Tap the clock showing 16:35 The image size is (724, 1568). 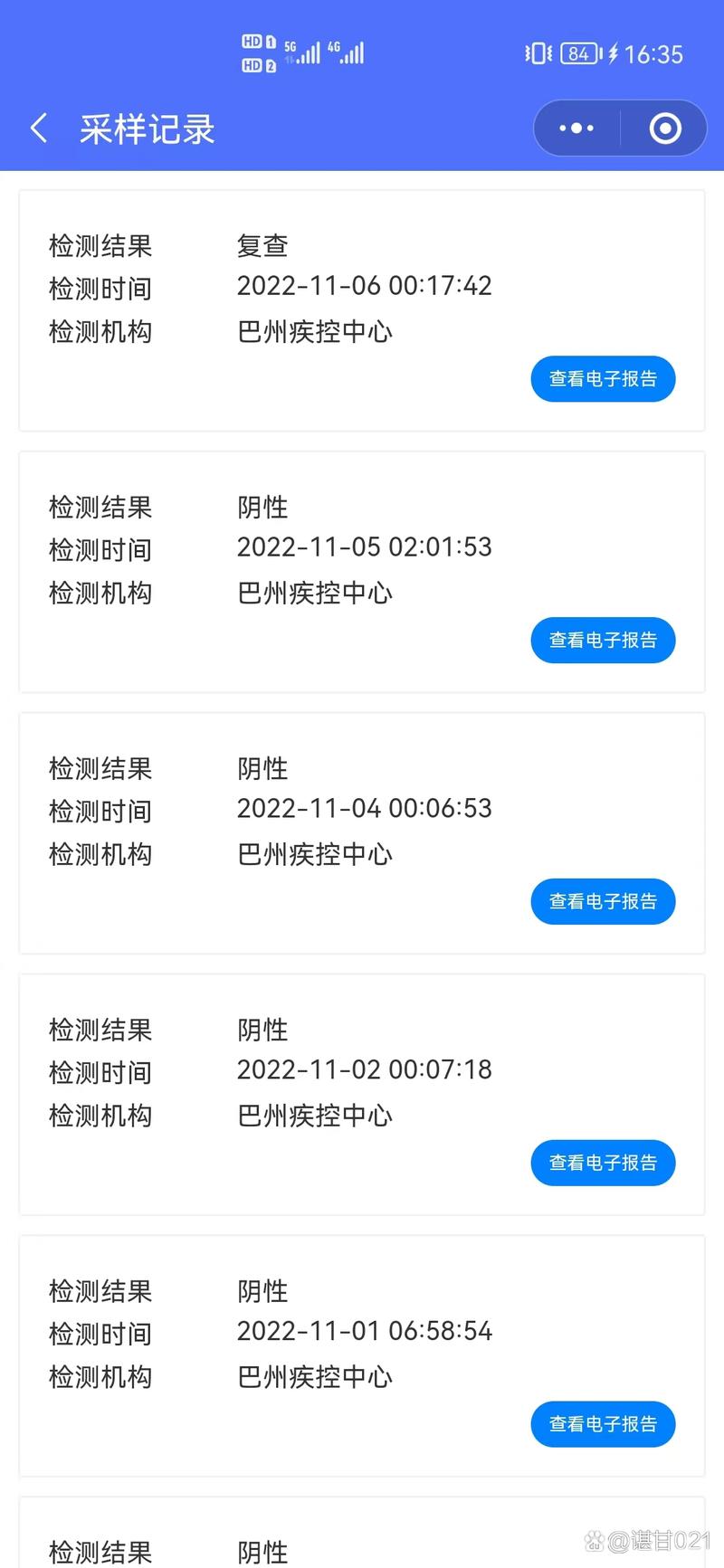653,53
